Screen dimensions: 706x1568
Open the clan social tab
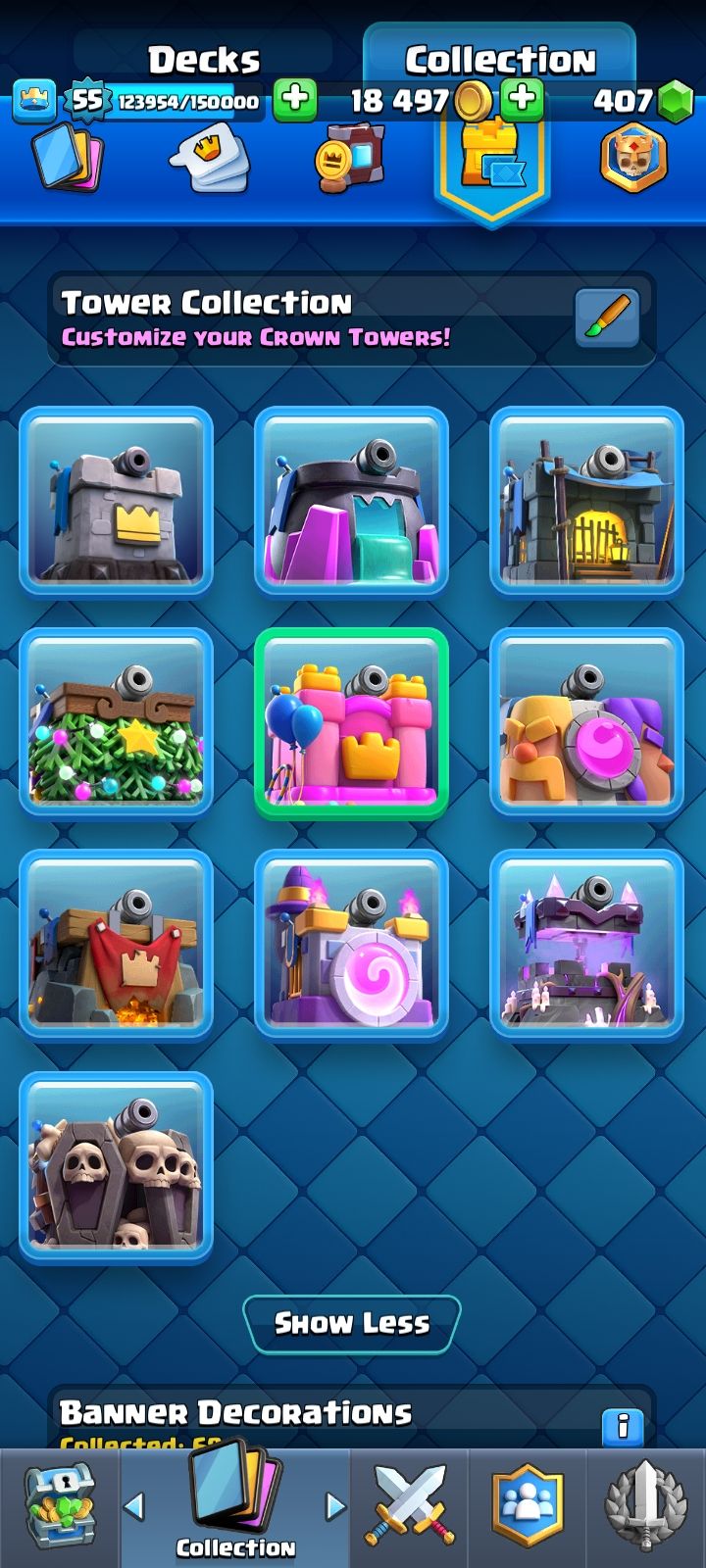pos(528,1506)
